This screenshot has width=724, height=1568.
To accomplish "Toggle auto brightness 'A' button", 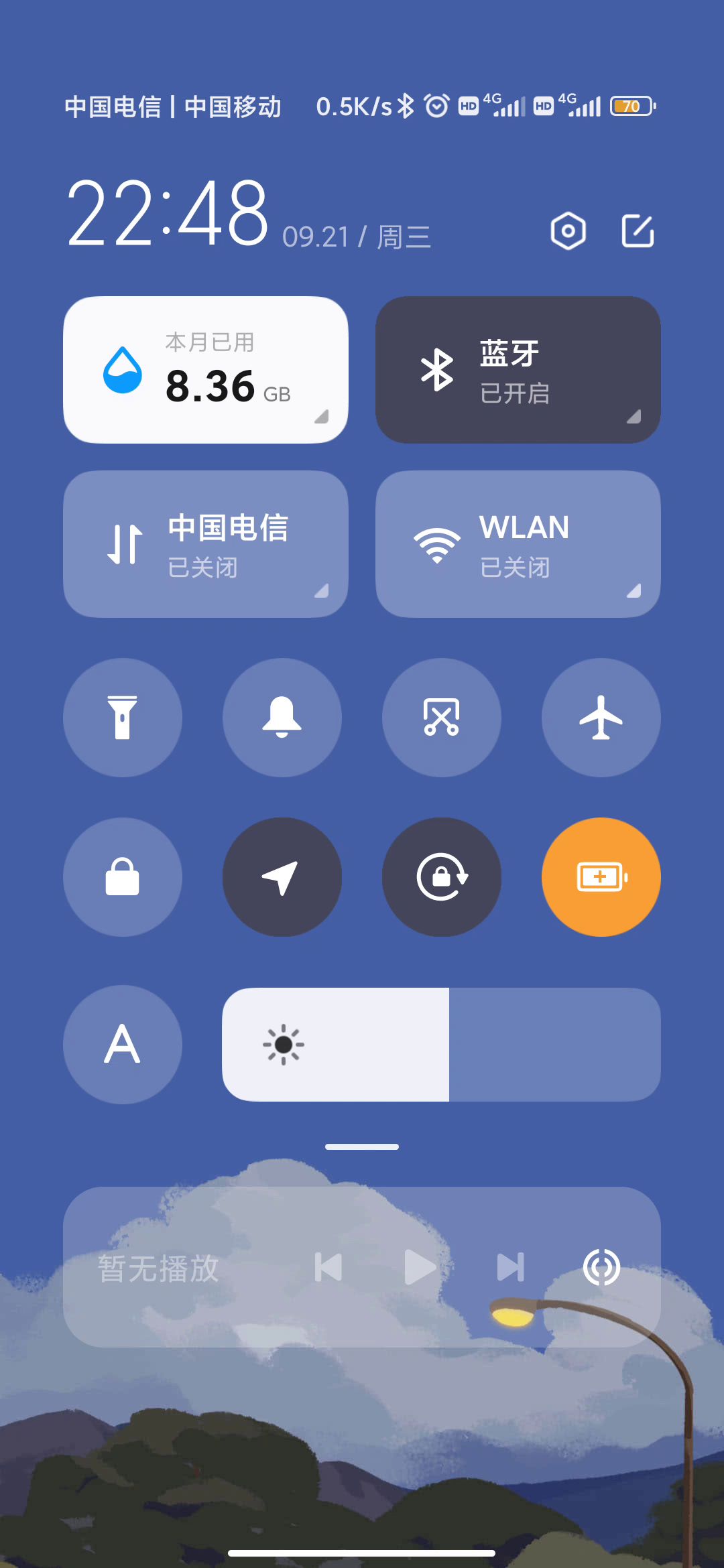I will pyautogui.click(x=123, y=1045).
